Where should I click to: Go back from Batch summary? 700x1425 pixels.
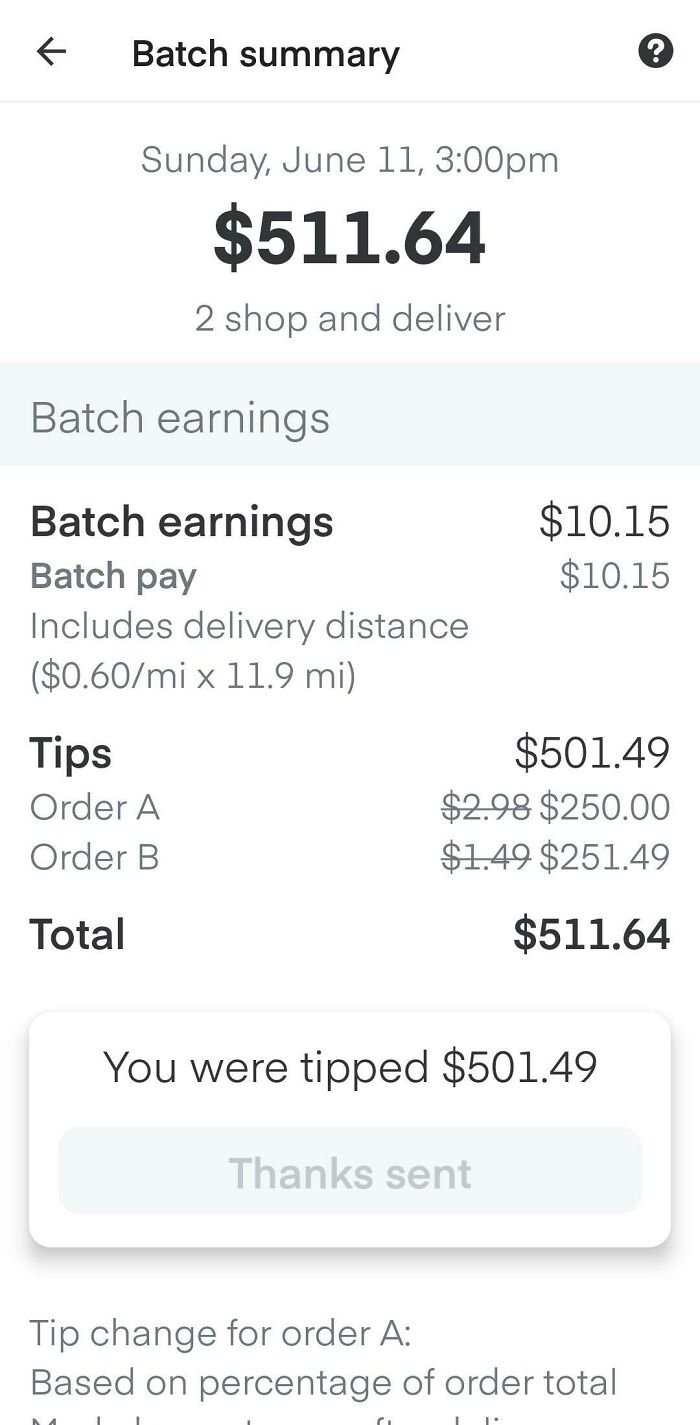51,52
